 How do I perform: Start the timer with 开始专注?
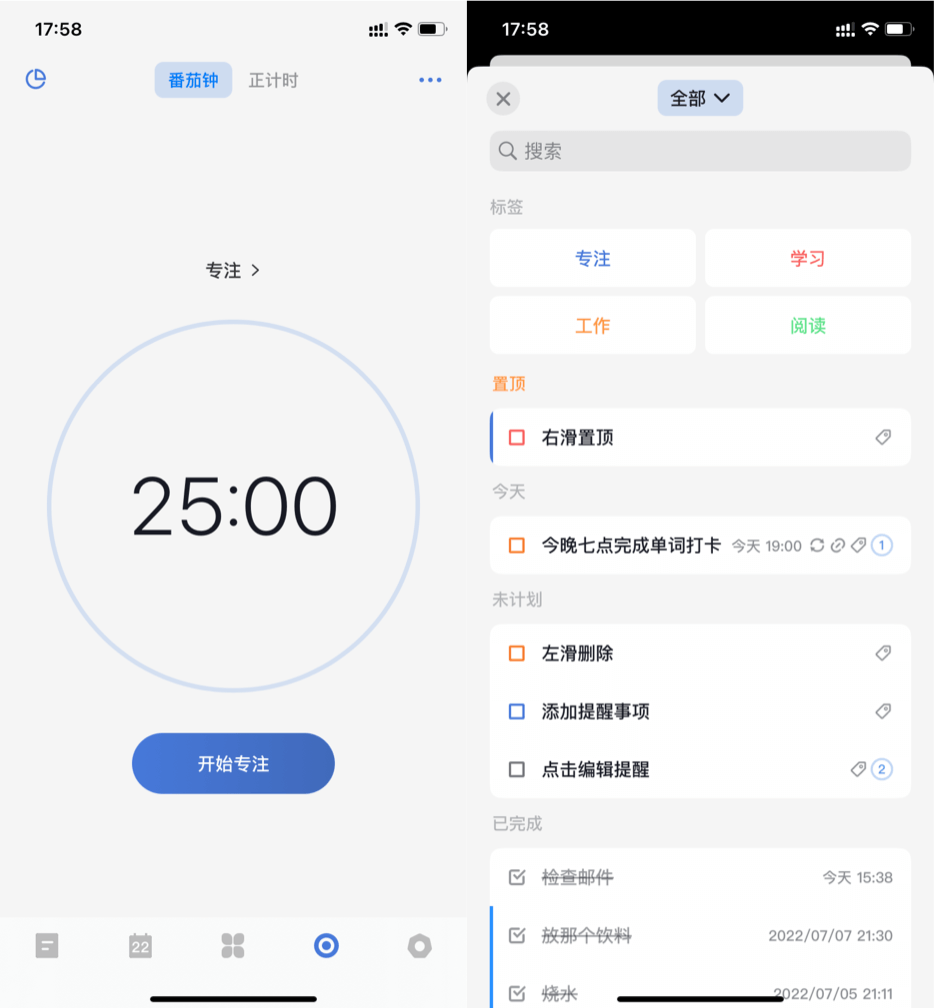(233, 764)
